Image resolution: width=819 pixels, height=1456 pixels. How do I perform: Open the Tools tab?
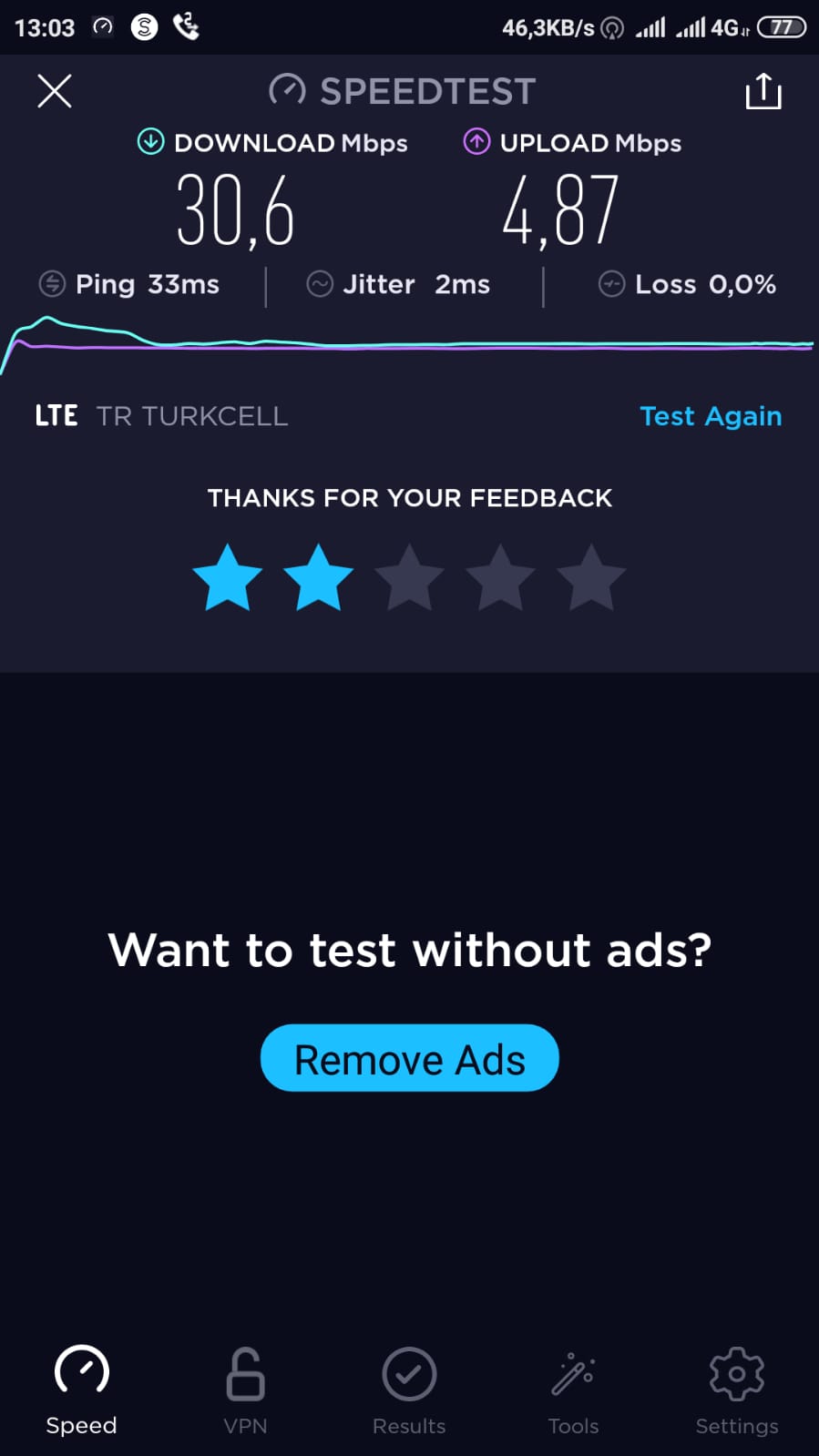coord(573,1391)
